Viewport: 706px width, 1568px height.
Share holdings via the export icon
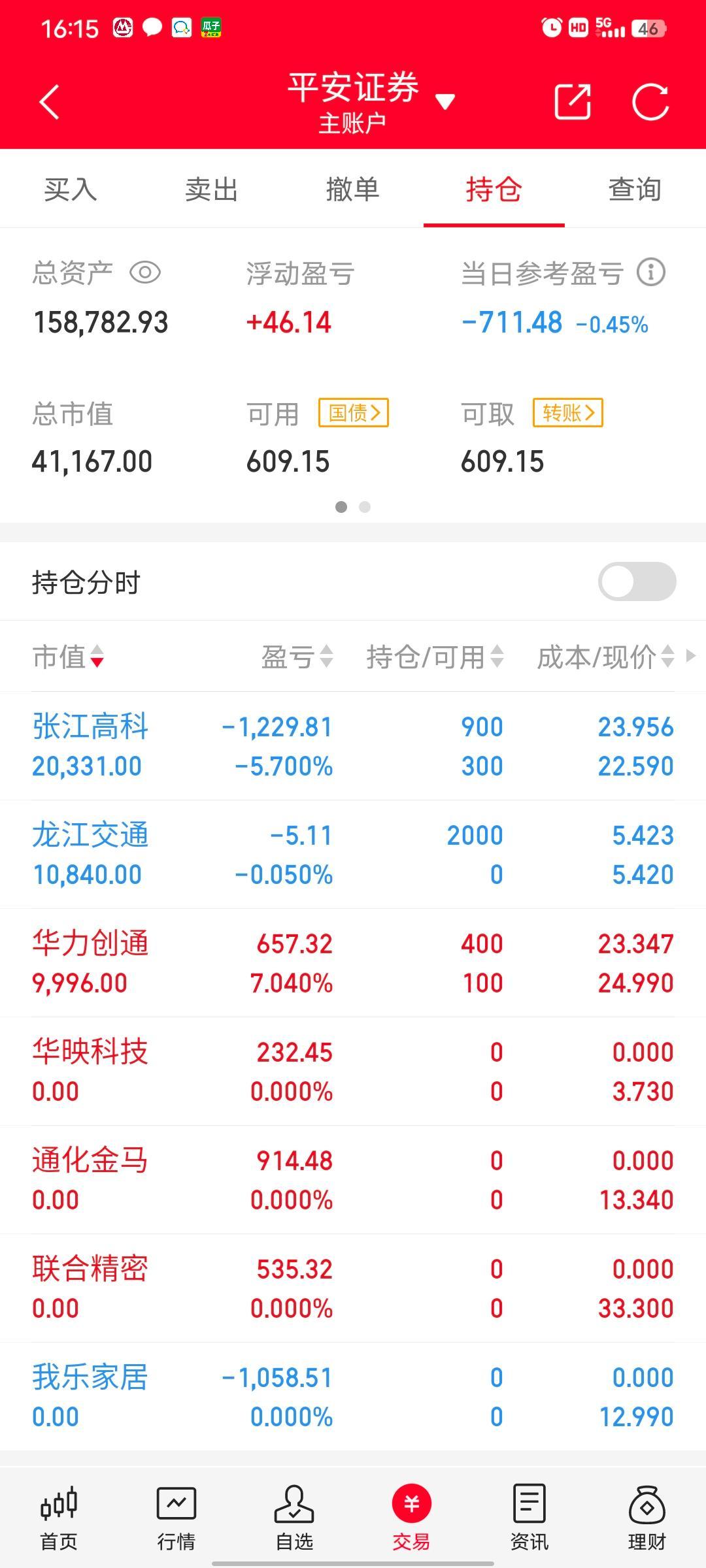(x=573, y=102)
